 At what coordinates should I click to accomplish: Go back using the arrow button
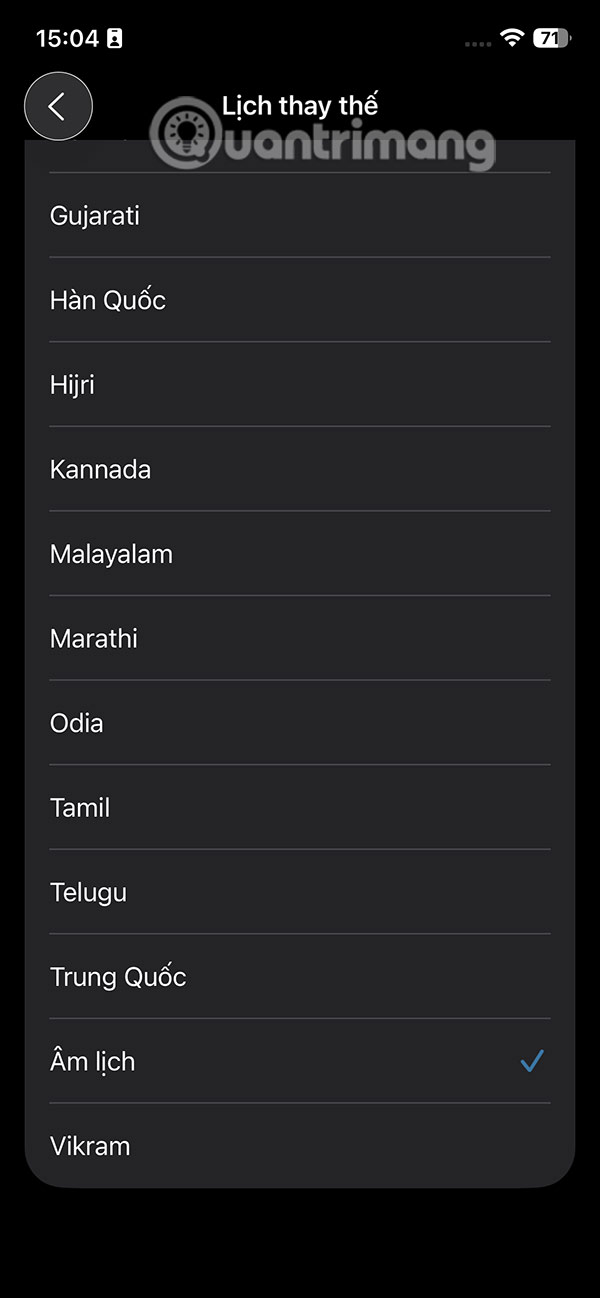[x=58, y=106]
